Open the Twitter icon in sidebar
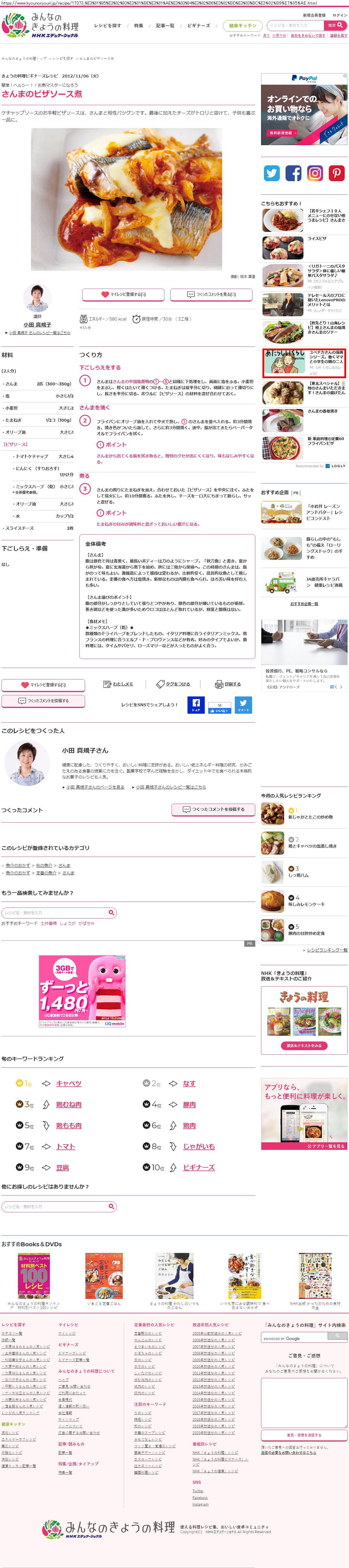Screen dimensions: 349x1568 pos(272,173)
